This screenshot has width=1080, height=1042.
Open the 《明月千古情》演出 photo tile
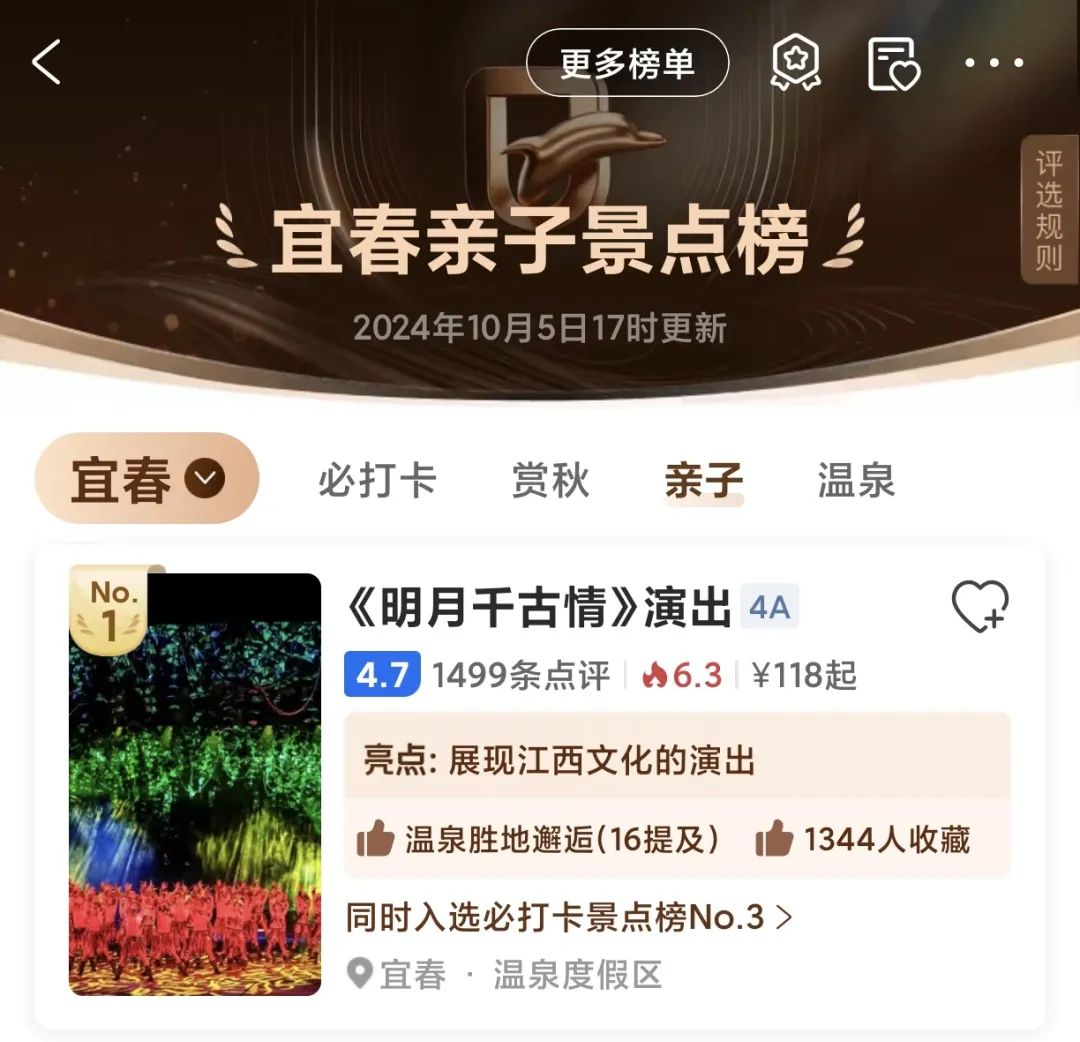pyautogui.click(x=195, y=785)
